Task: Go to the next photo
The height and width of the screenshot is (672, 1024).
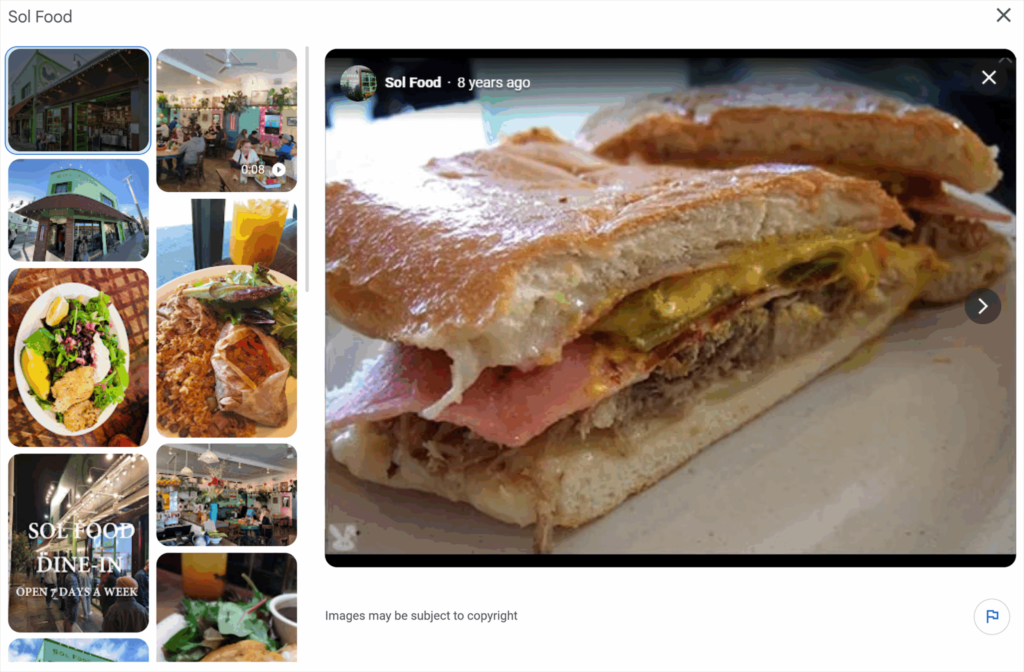Action: pyautogui.click(x=982, y=307)
